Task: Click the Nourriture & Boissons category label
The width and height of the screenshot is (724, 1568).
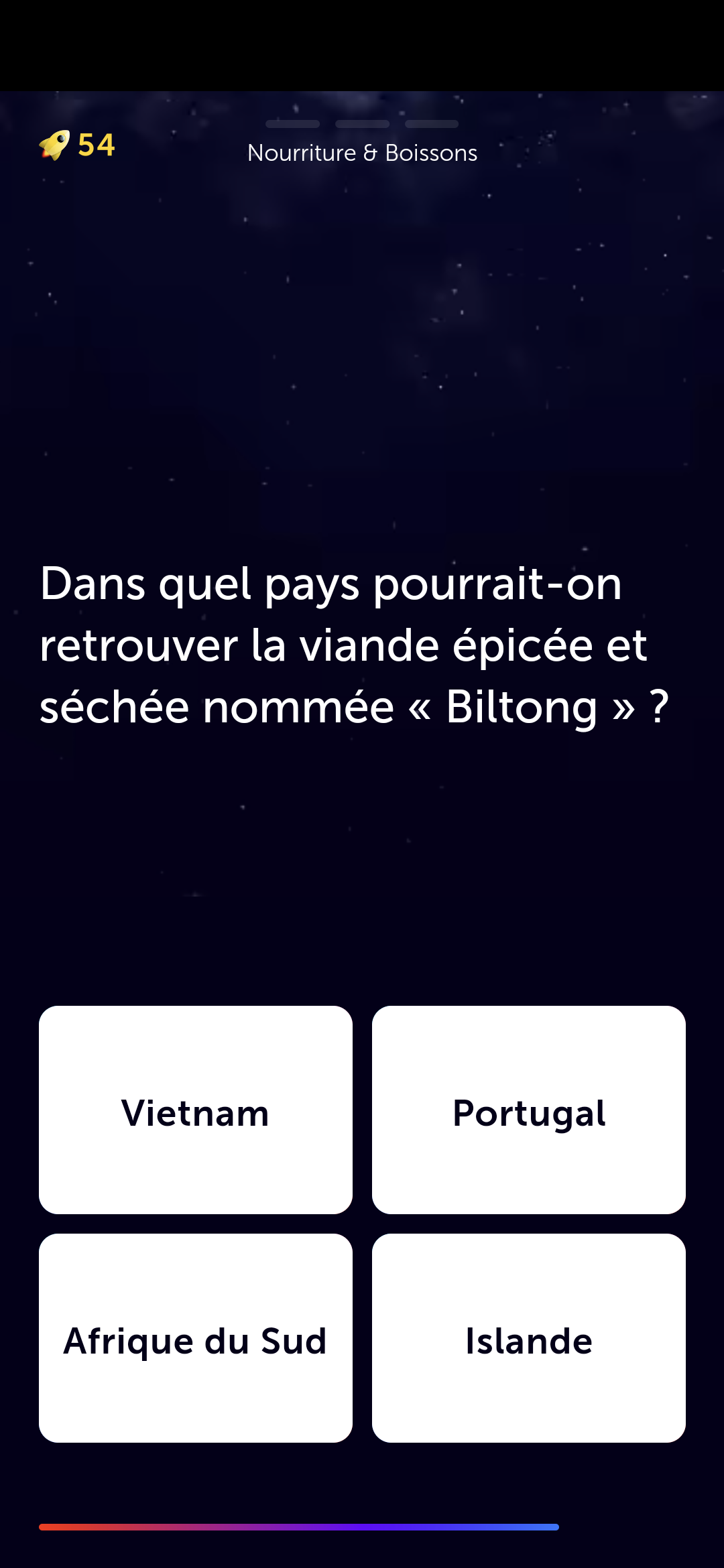Action: pos(363,153)
